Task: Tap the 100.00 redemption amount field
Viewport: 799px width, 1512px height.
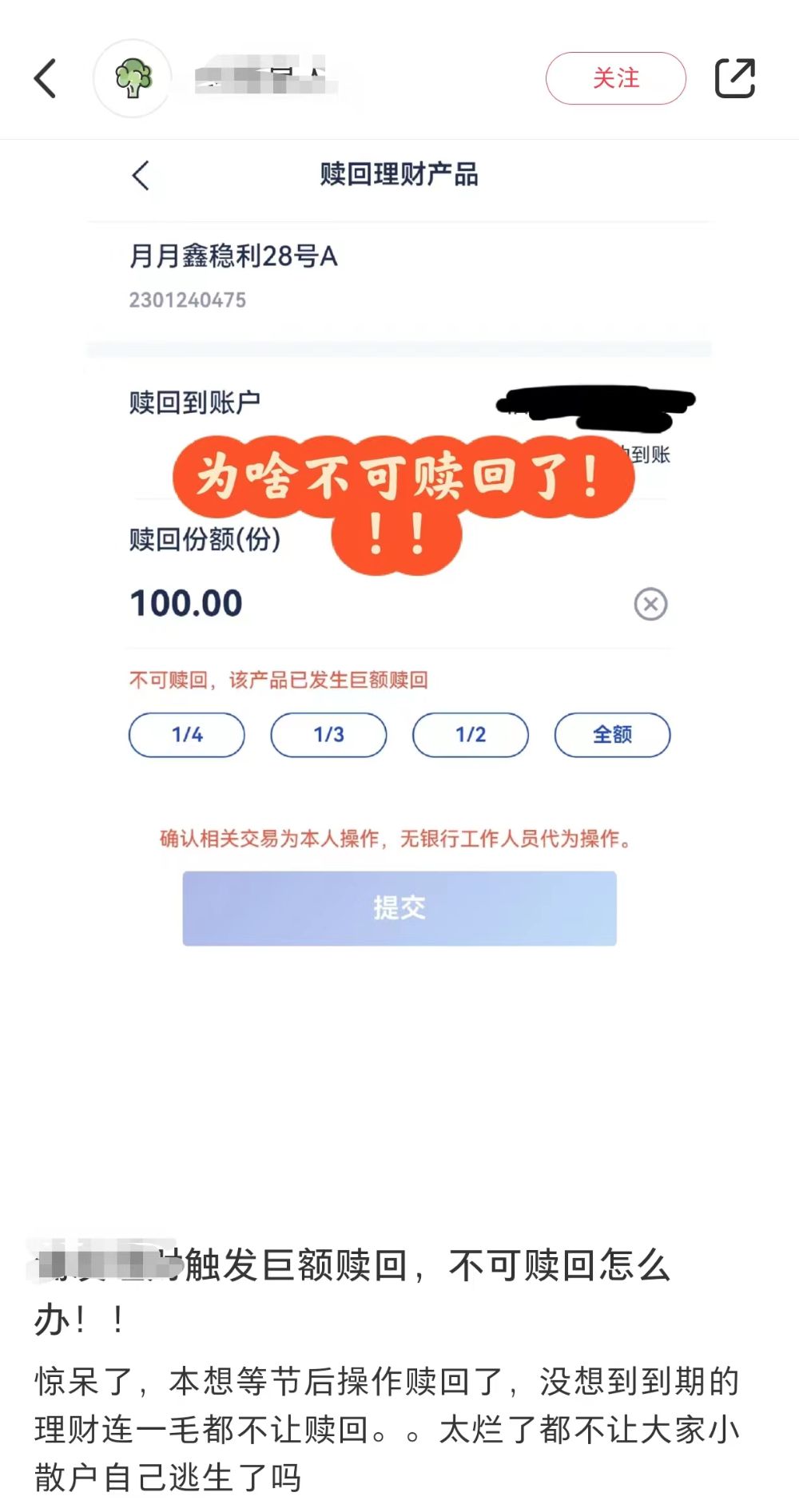Action: click(185, 604)
